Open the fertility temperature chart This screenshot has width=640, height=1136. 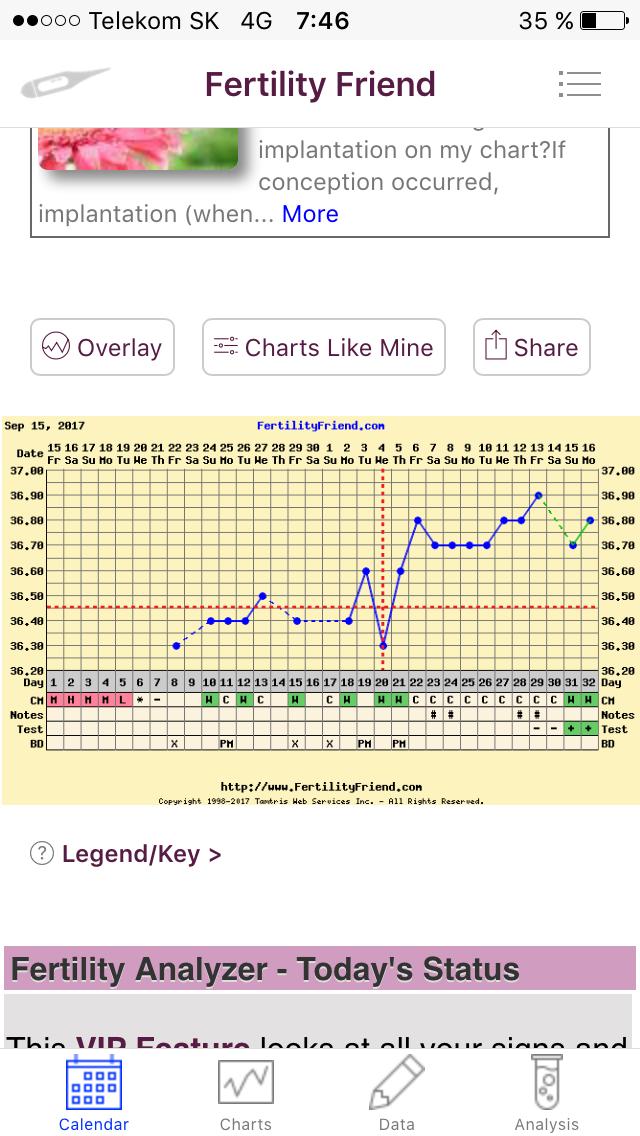320,610
